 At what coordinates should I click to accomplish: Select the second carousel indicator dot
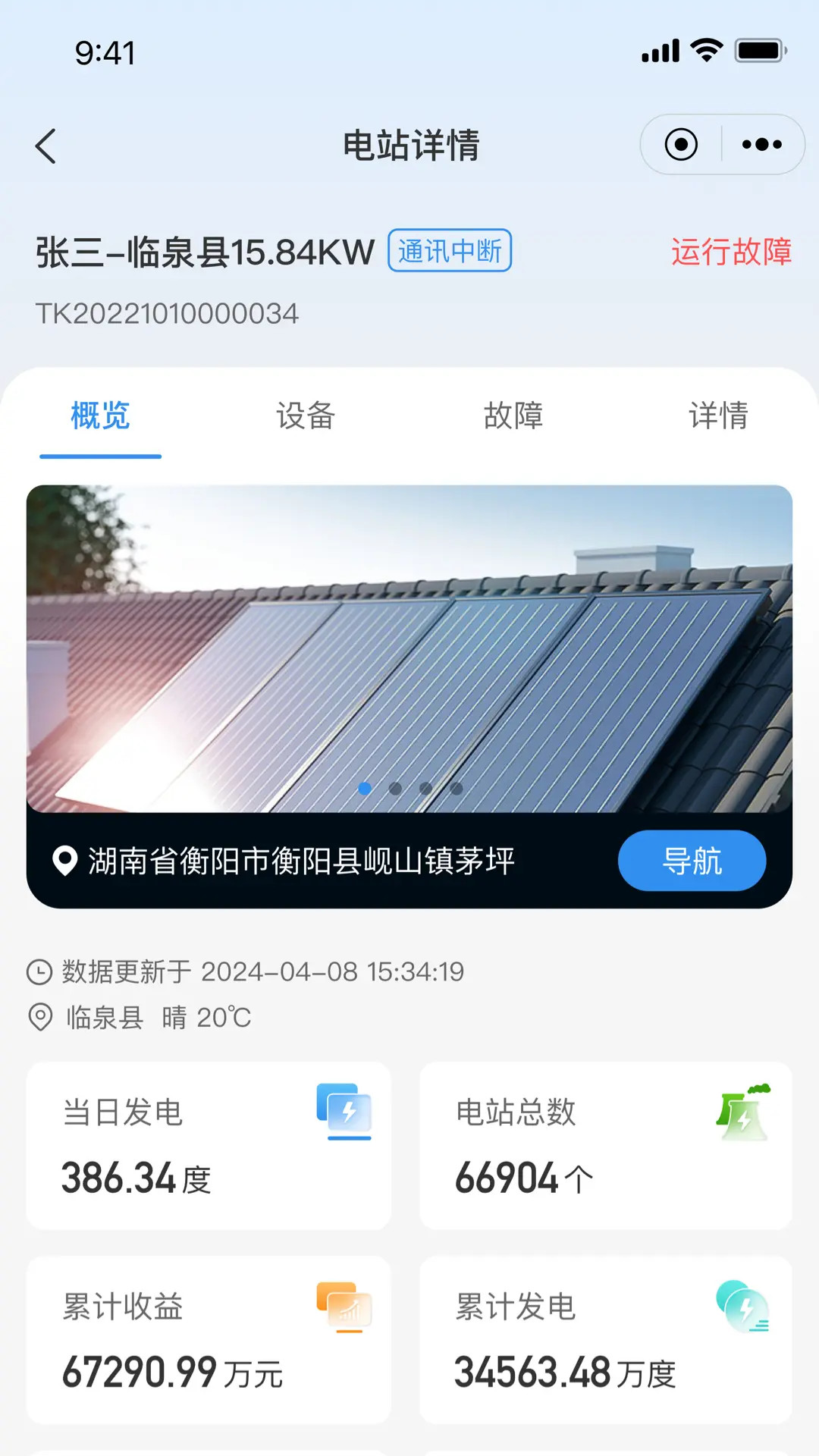(396, 789)
